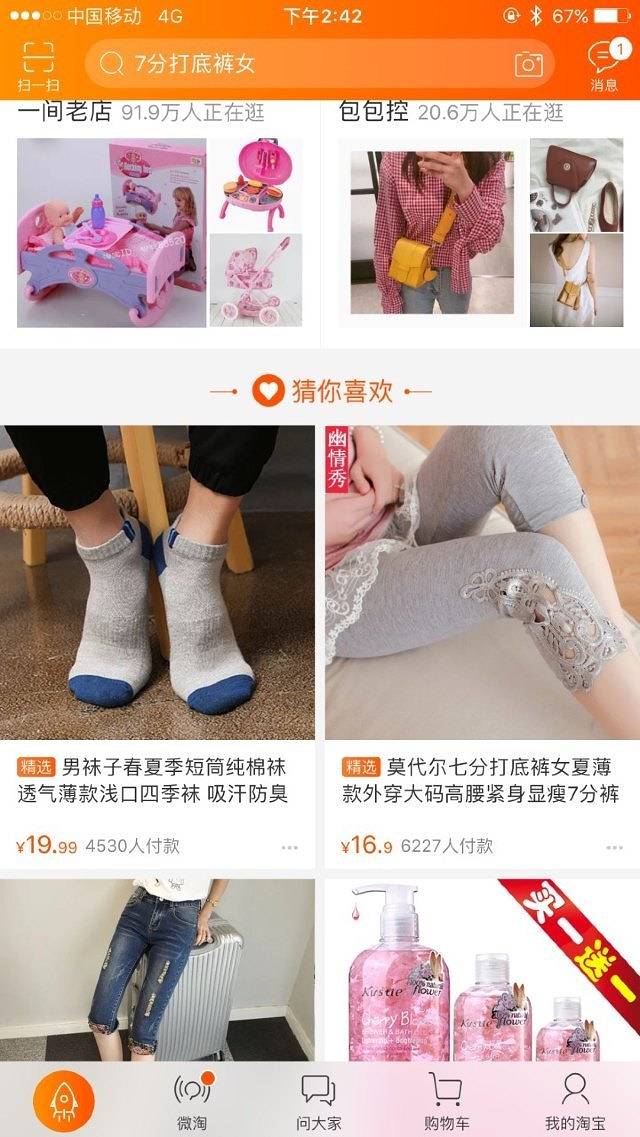
Task: Open the 一间老店 shop card
Action: click(160, 220)
